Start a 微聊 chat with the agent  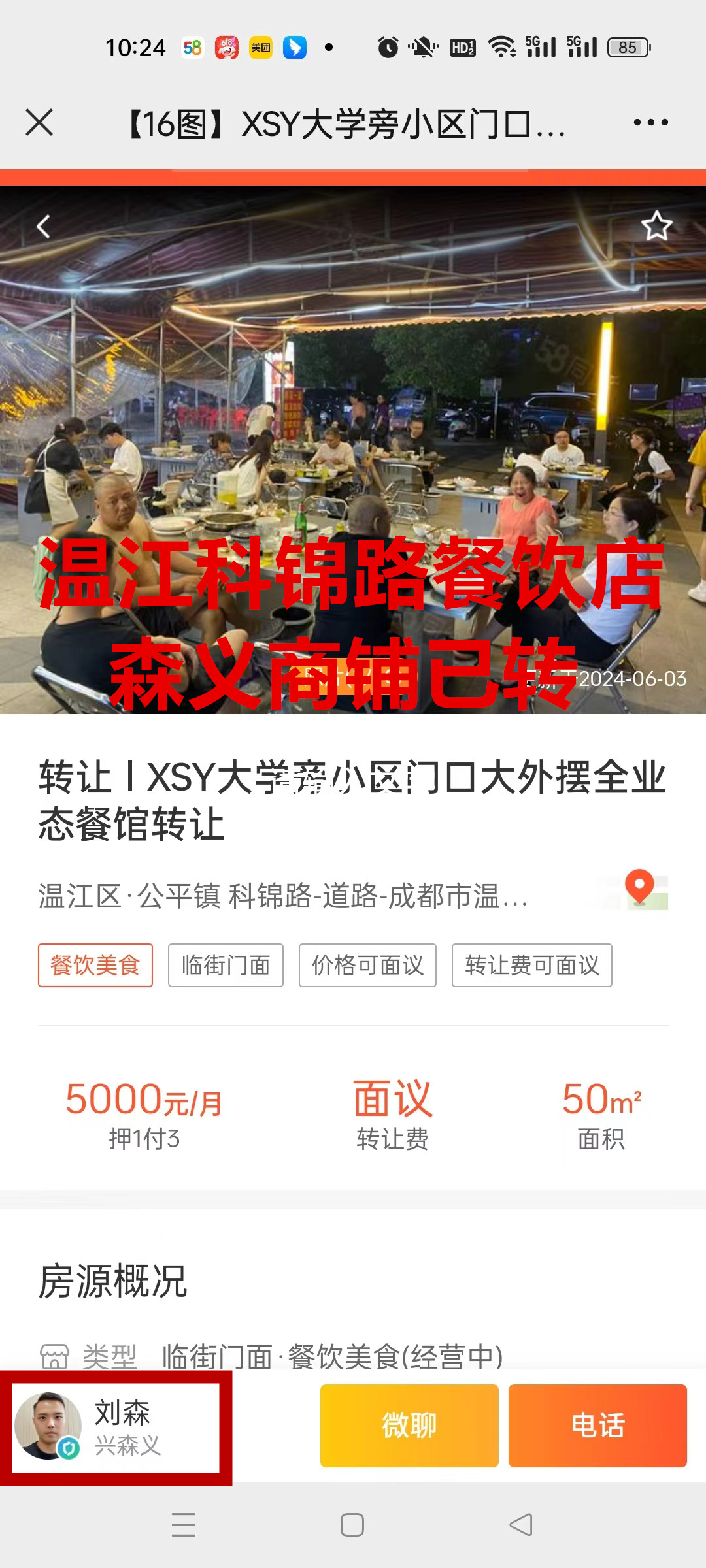tap(409, 1426)
